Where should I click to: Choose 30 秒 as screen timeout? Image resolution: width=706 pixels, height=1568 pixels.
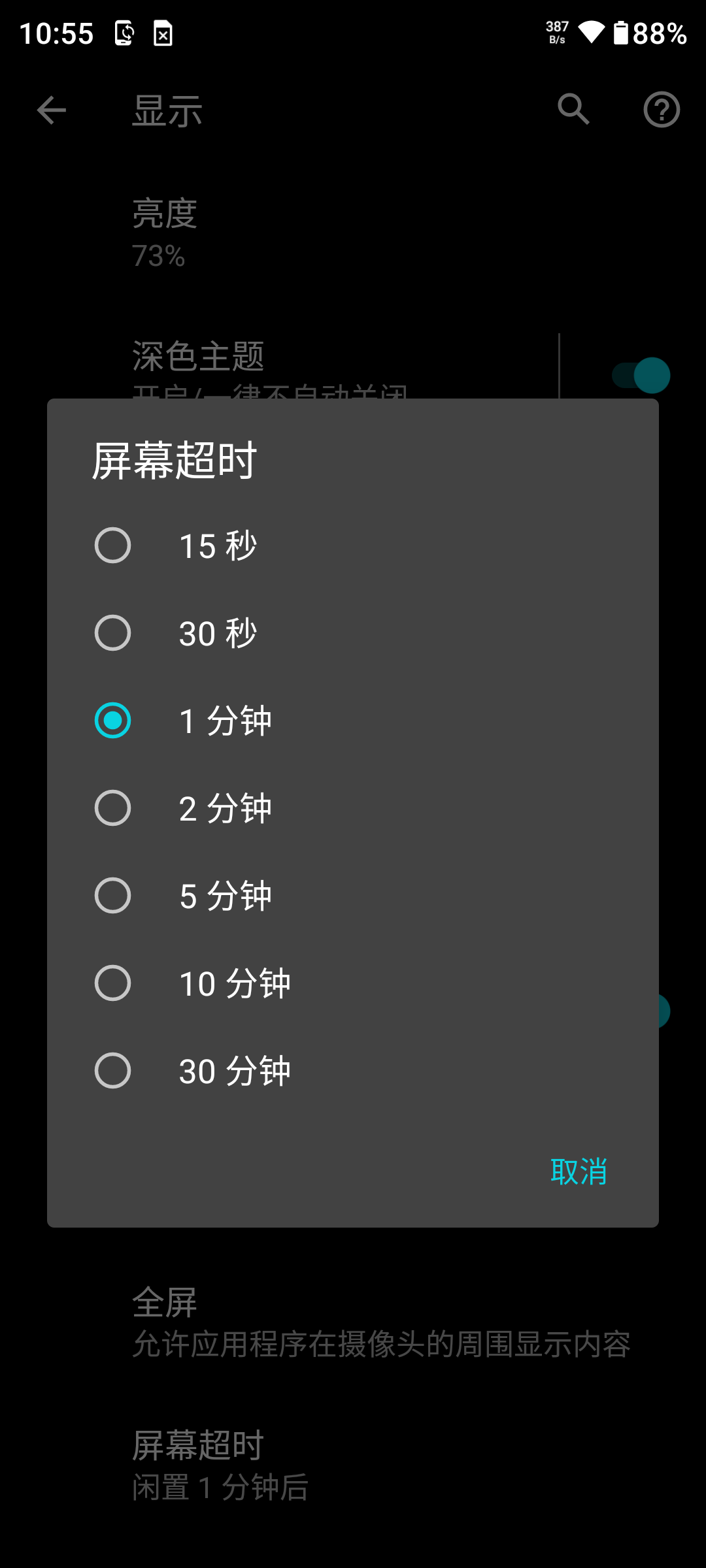[x=353, y=633]
